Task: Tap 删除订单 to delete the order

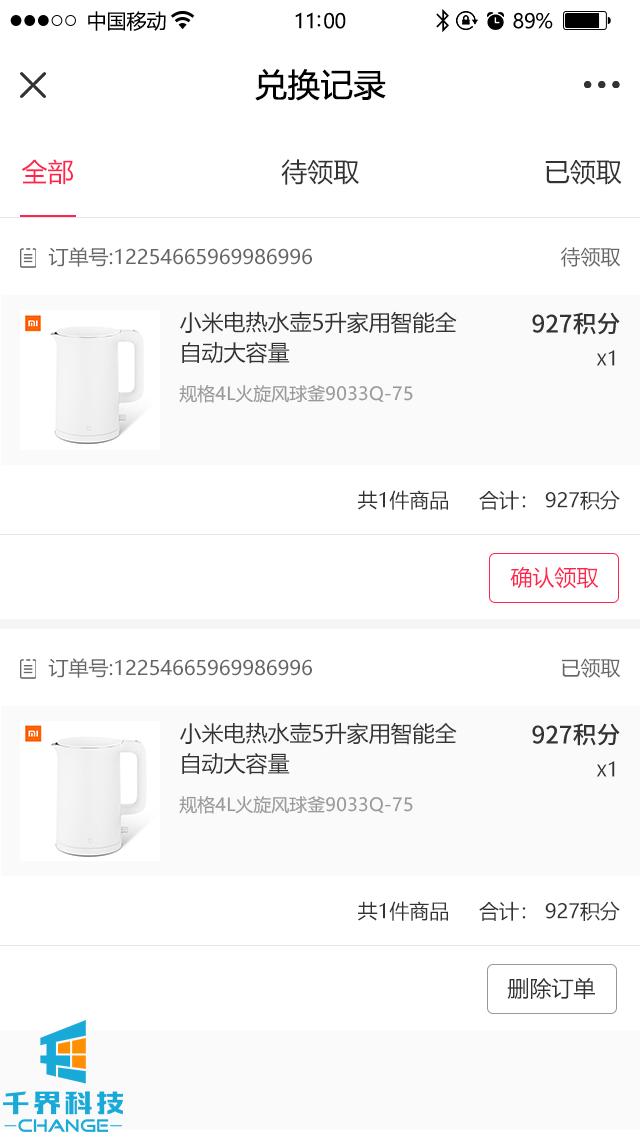Action: pos(551,989)
